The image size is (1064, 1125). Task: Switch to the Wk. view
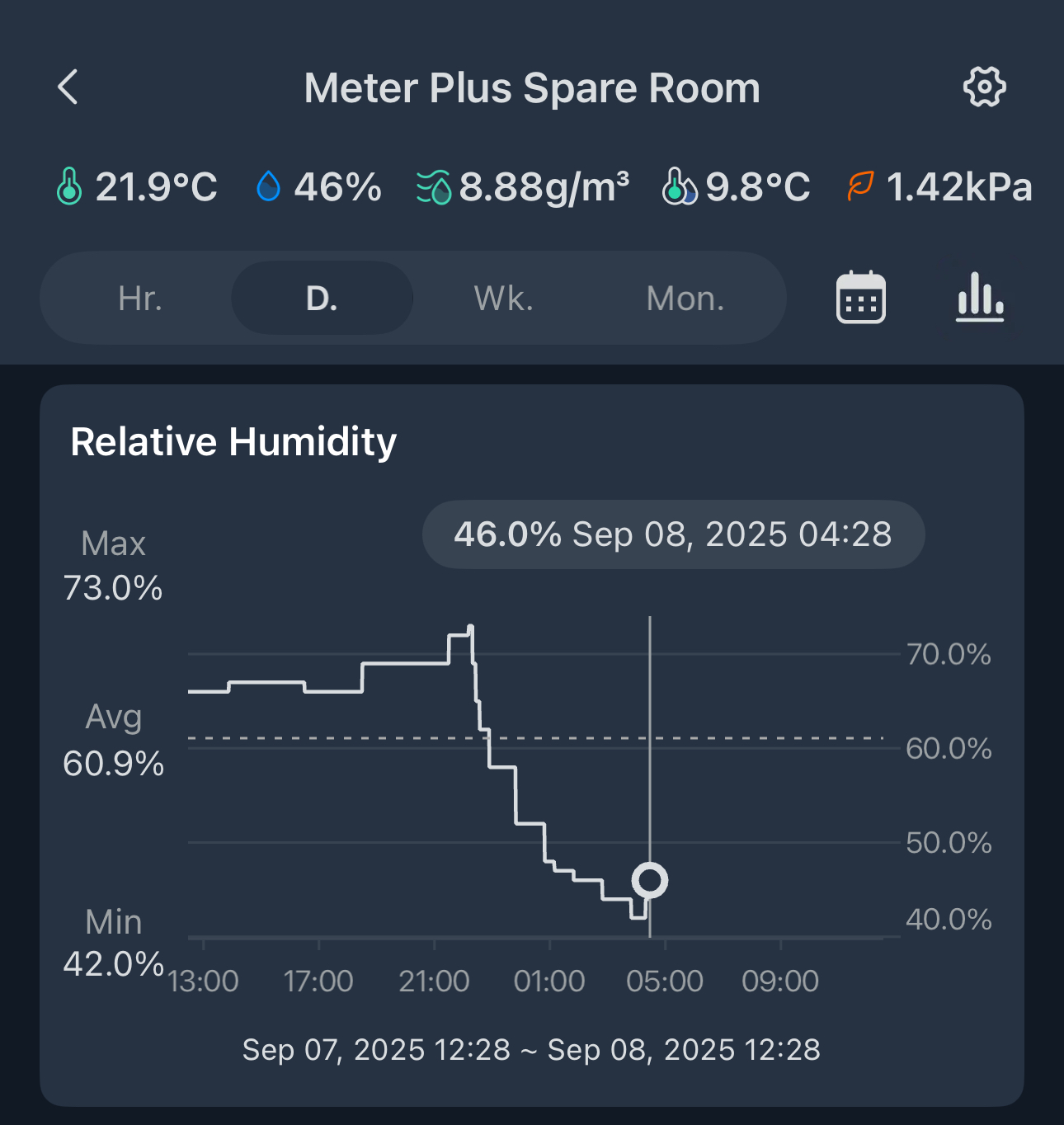pyautogui.click(x=503, y=299)
